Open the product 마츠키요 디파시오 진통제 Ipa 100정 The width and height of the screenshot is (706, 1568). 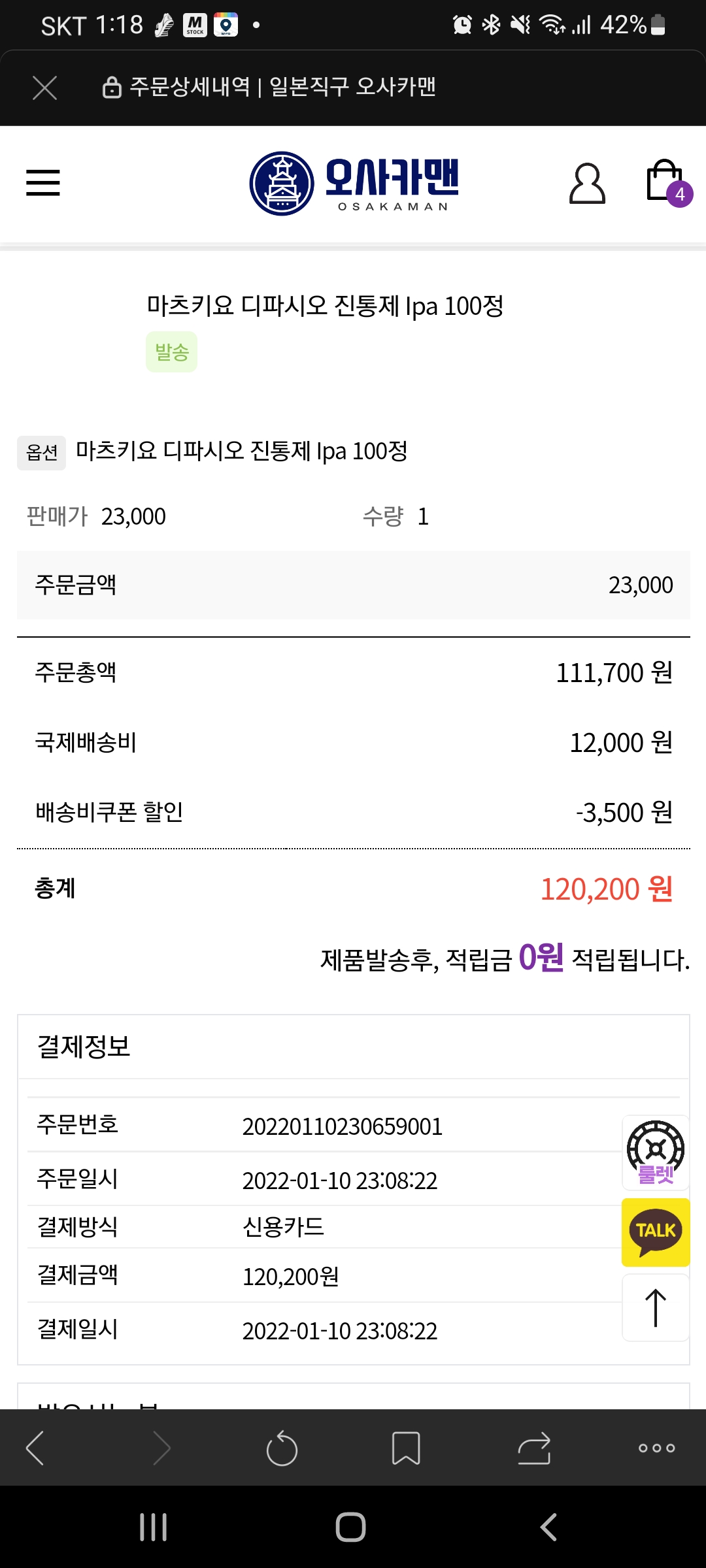coord(325,306)
